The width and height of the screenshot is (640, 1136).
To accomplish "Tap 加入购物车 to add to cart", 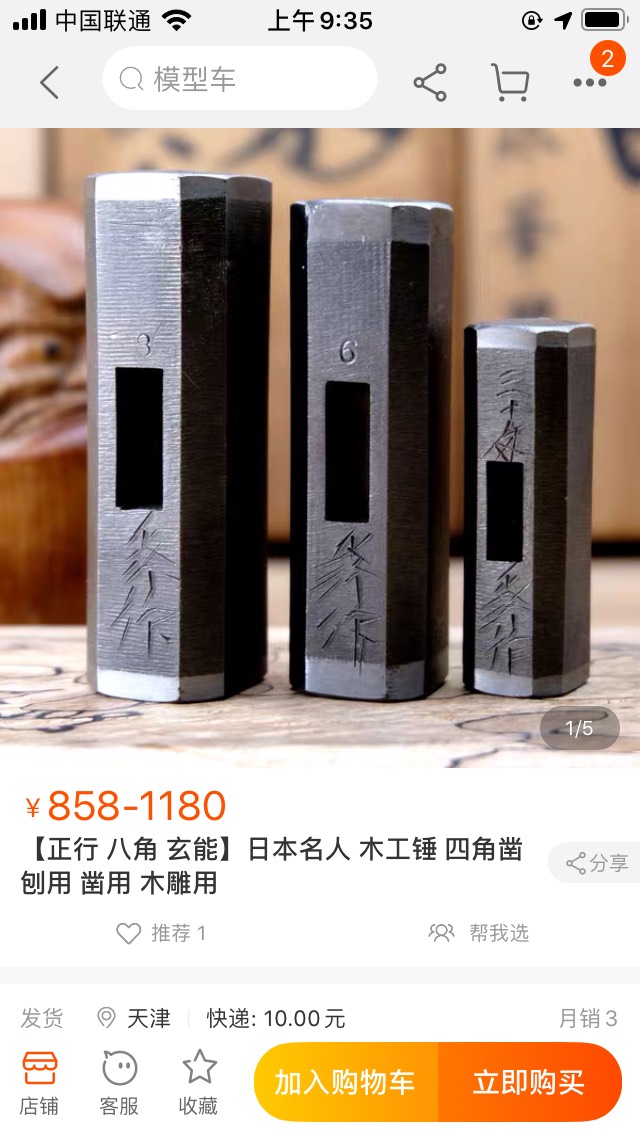I will (345, 1082).
